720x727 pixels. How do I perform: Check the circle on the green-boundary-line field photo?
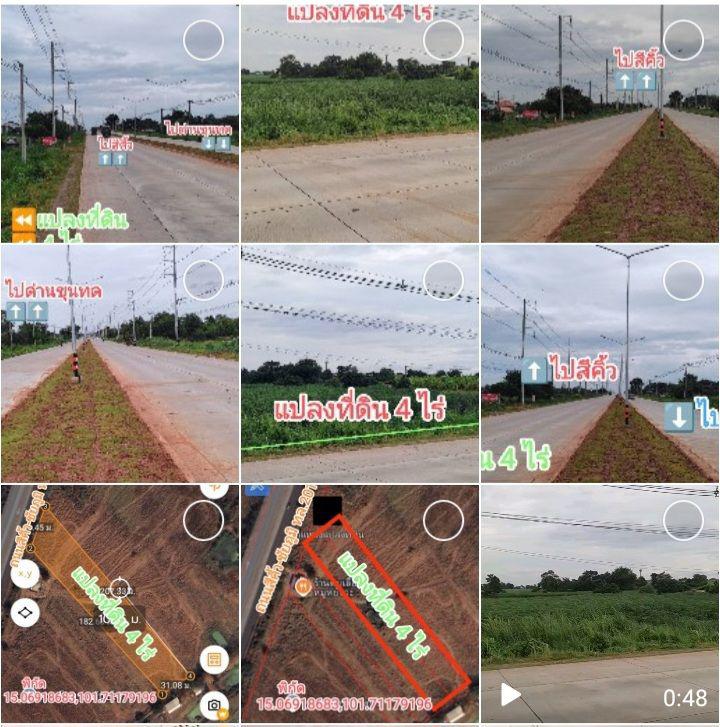[x=443, y=281]
